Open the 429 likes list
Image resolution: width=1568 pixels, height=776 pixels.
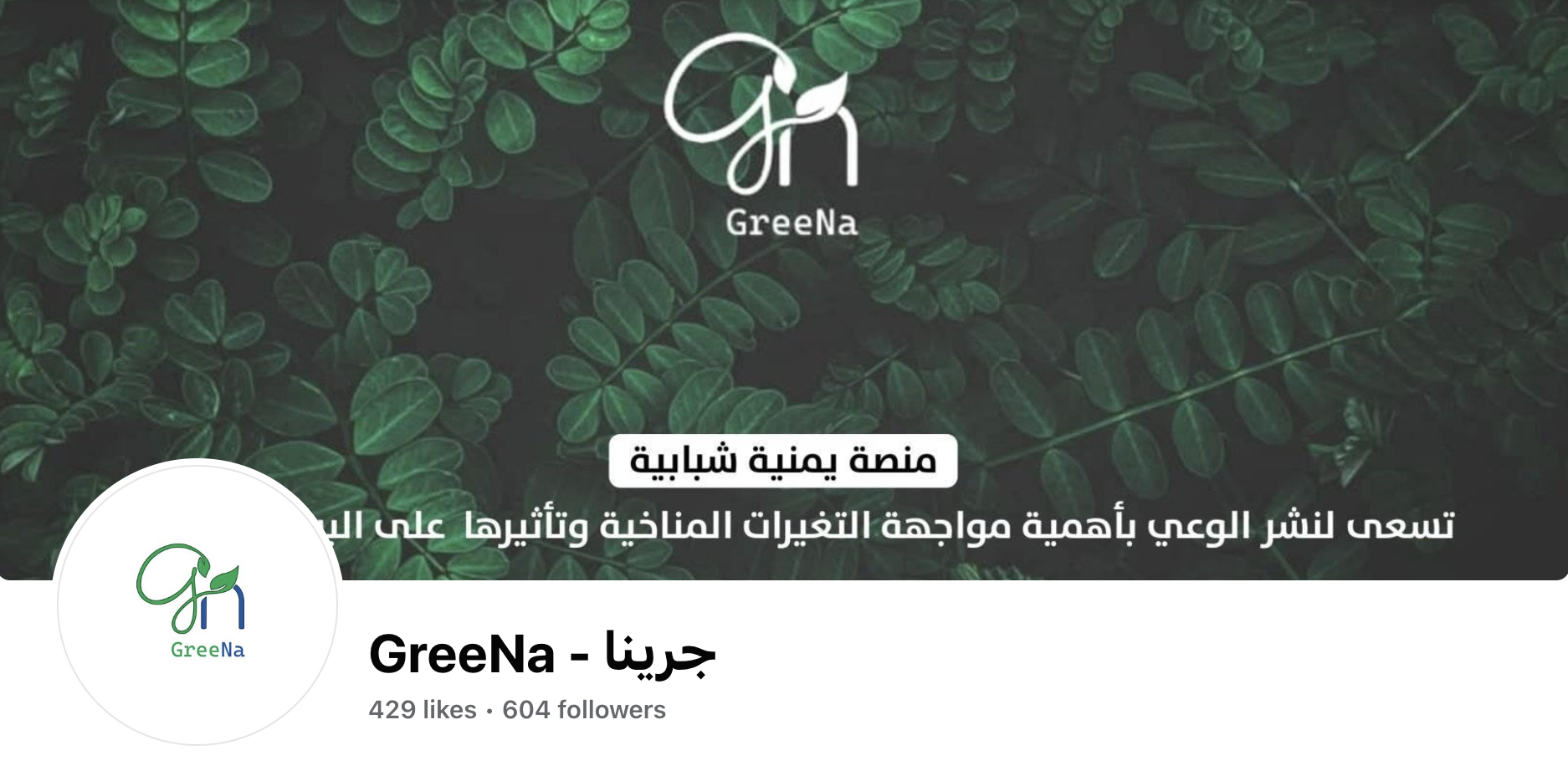422,710
